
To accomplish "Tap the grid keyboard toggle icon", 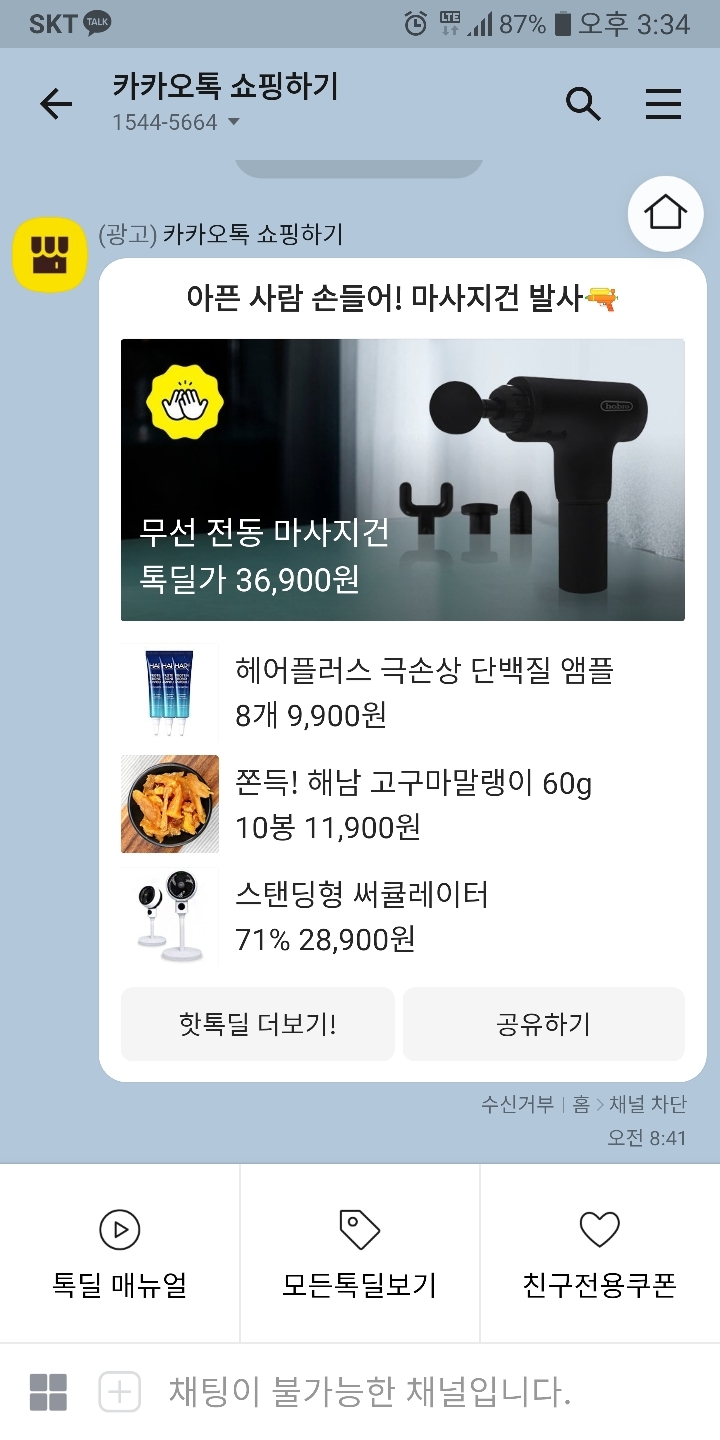I will coord(48,1392).
